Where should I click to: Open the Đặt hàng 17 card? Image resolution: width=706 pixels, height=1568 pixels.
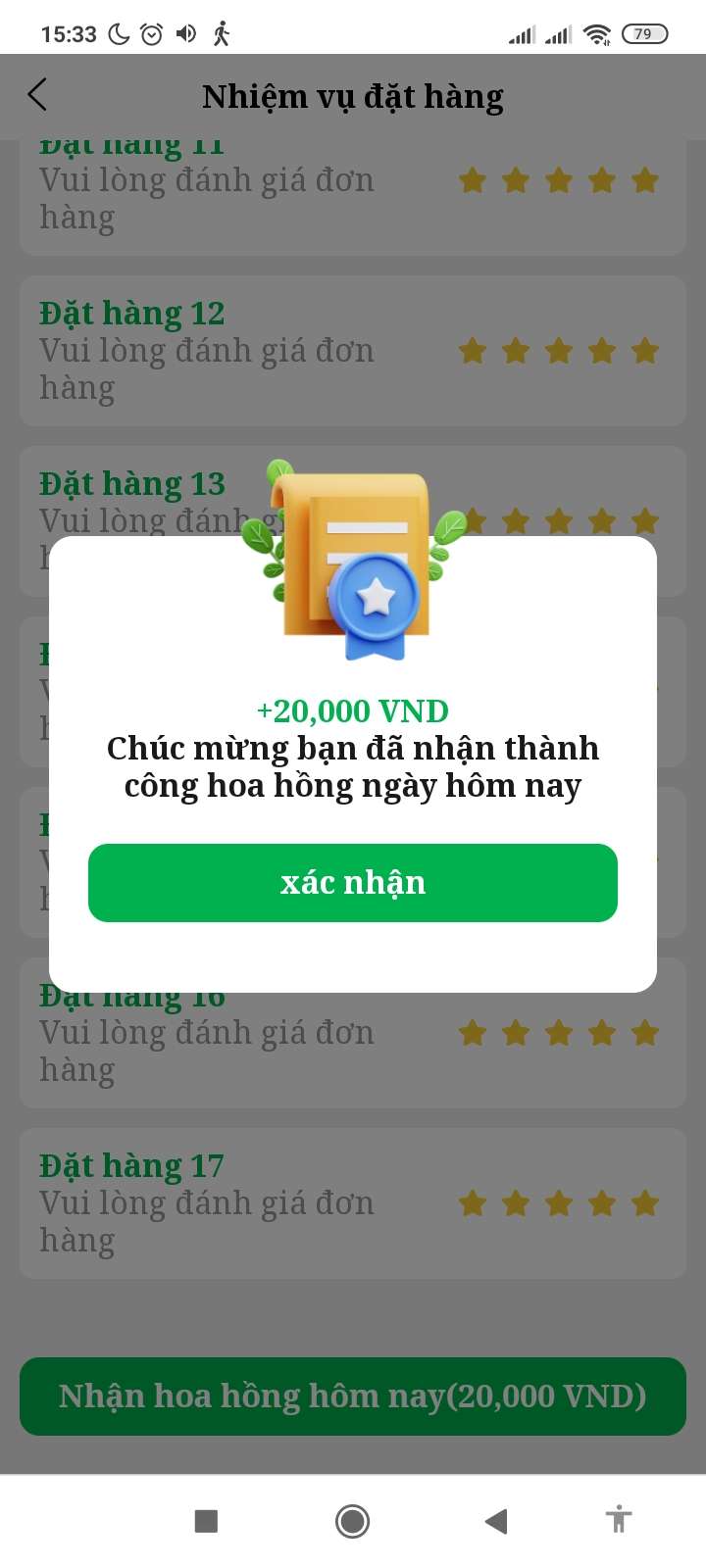click(x=353, y=1203)
